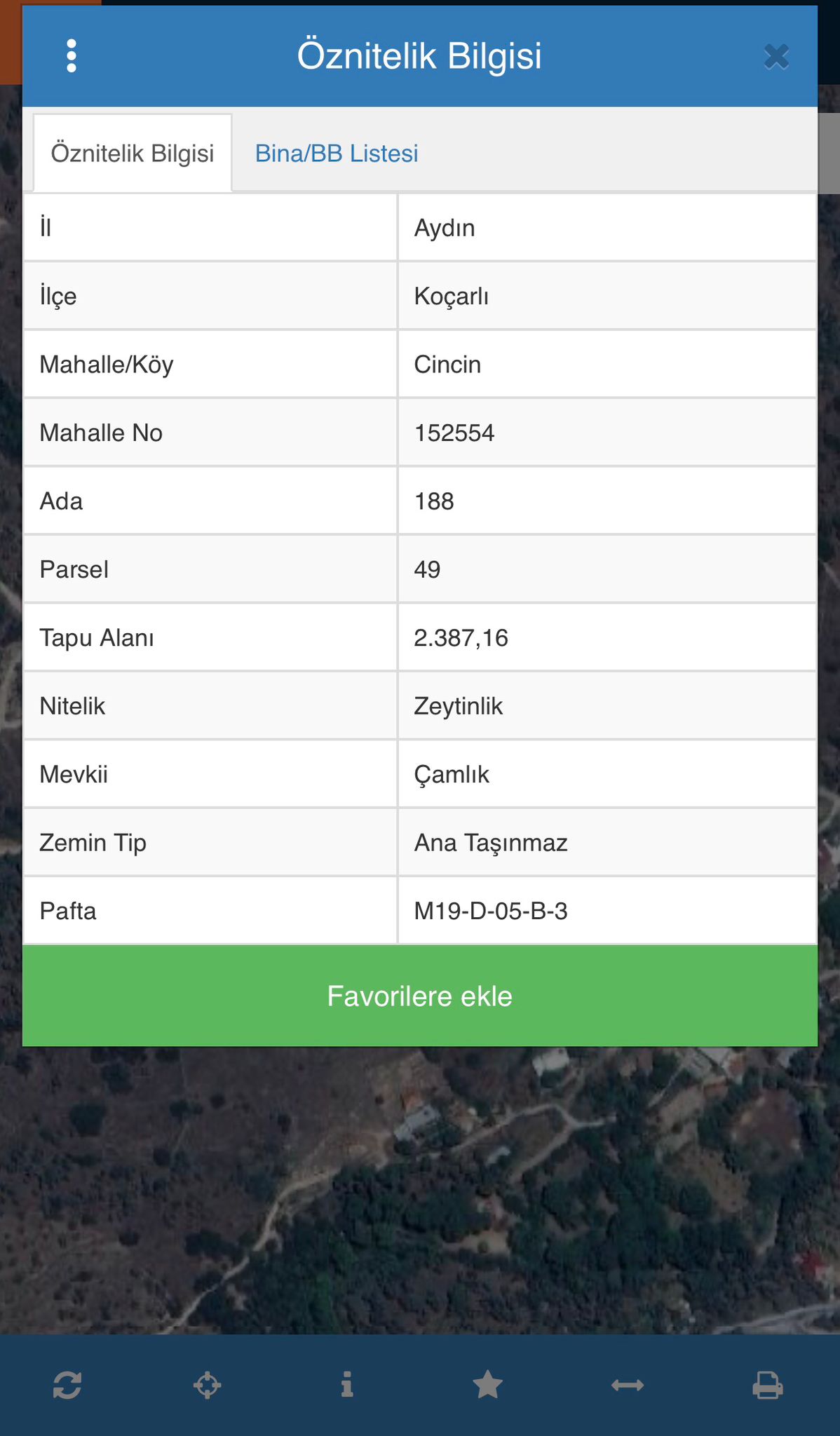Screen dimensions: 840x1436
Task: Switch to the Bina/BB Listesi tab
Action: point(337,154)
